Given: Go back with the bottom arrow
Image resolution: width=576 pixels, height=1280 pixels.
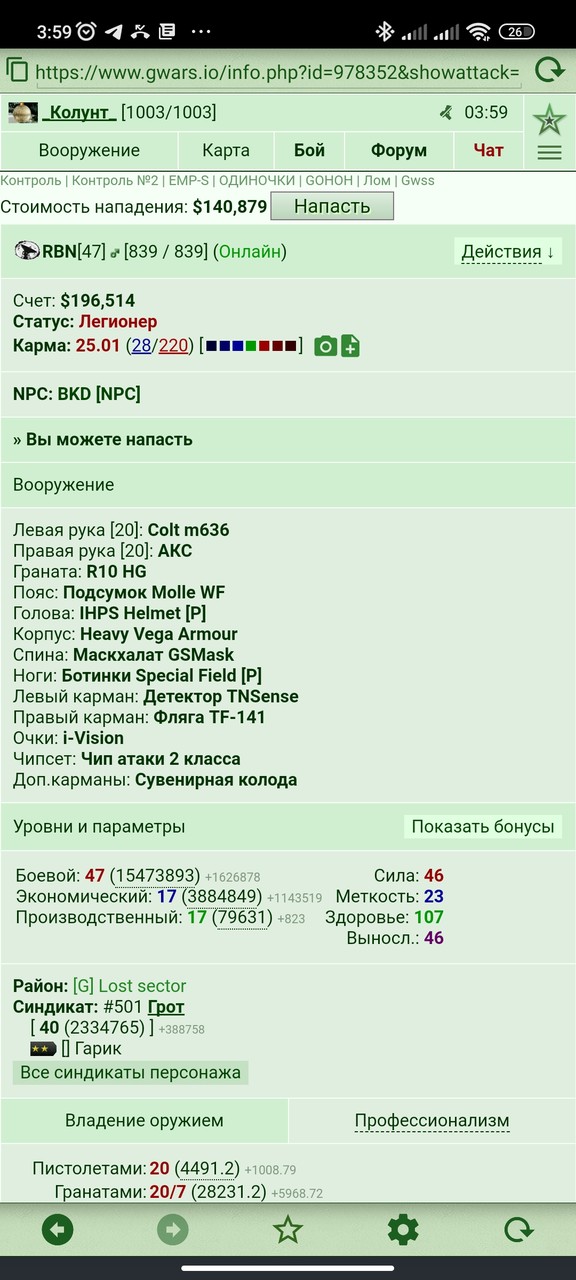Looking at the screenshot, I should (58, 1229).
